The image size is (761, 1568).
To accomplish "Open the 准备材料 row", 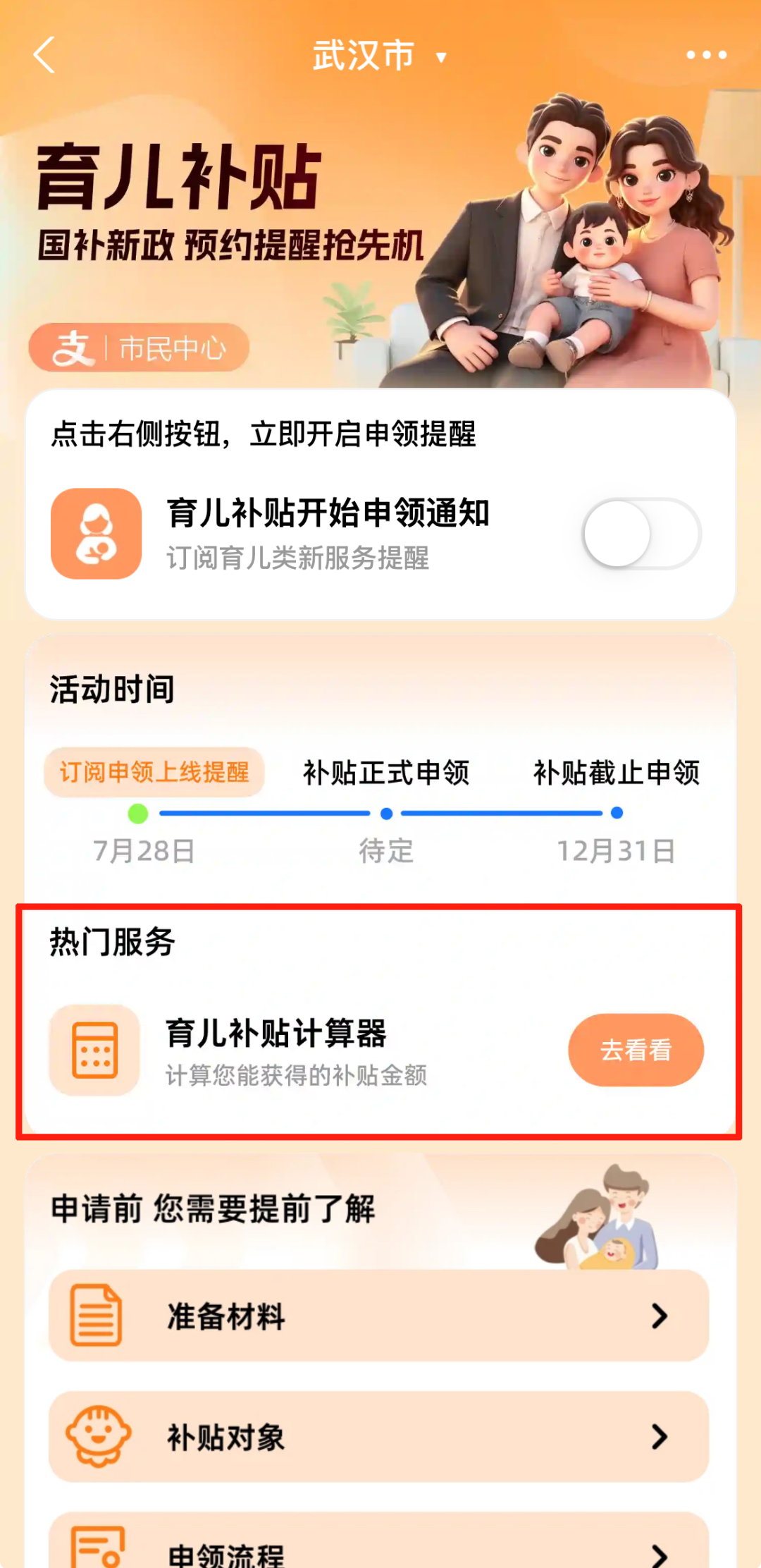I will point(378,1316).
